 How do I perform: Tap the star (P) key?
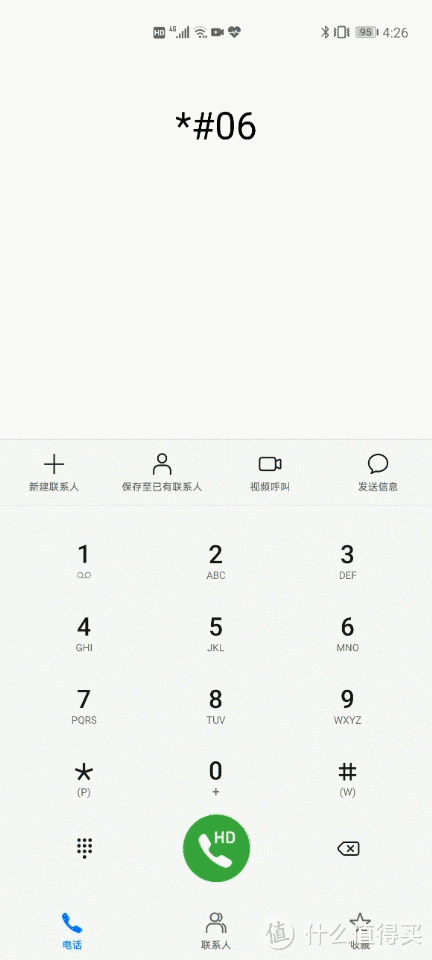[x=84, y=779]
